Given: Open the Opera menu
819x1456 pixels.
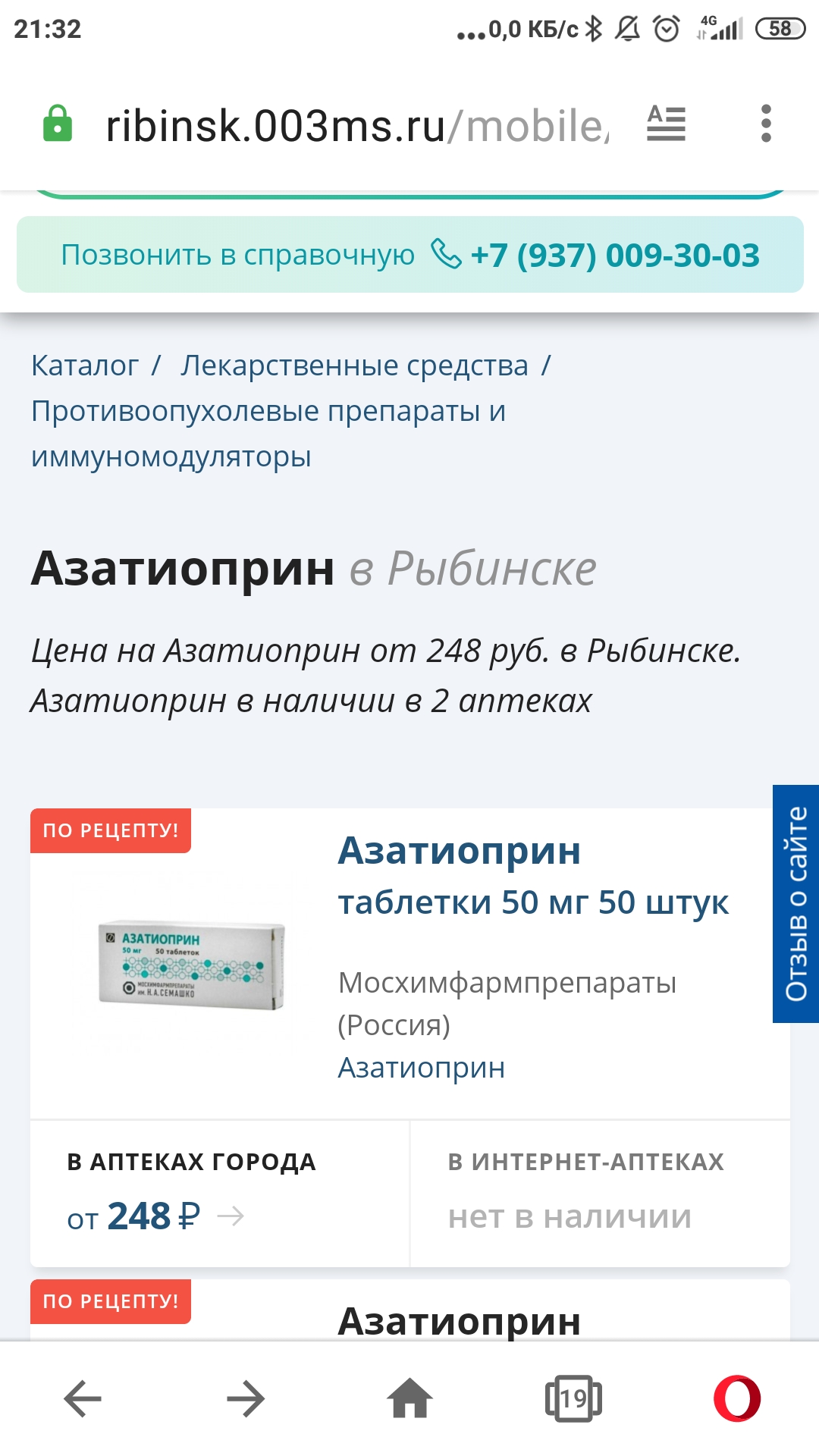Looking at the screenshot, I should (x=736, y=1399).
